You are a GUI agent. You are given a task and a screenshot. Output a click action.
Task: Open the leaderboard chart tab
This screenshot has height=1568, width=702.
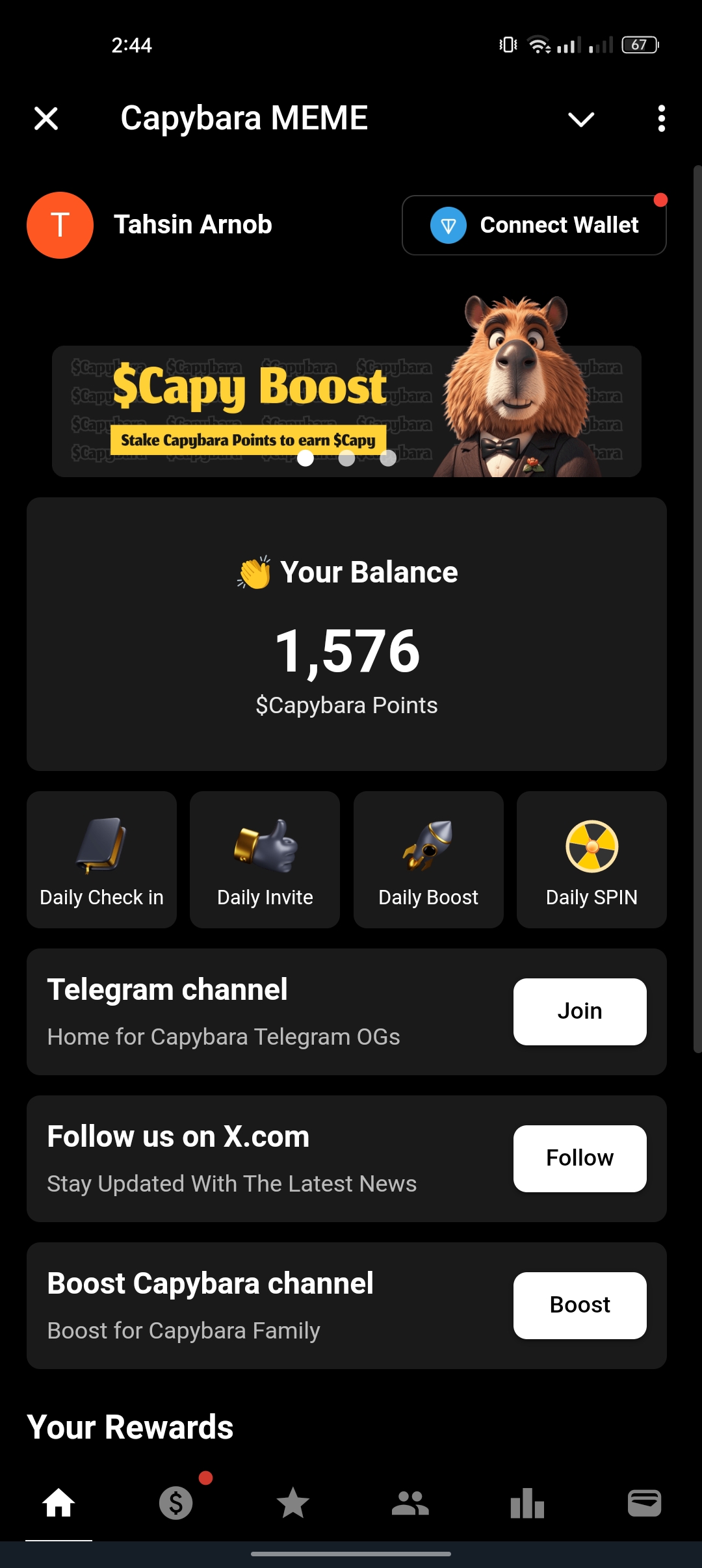coord(527,1503)
